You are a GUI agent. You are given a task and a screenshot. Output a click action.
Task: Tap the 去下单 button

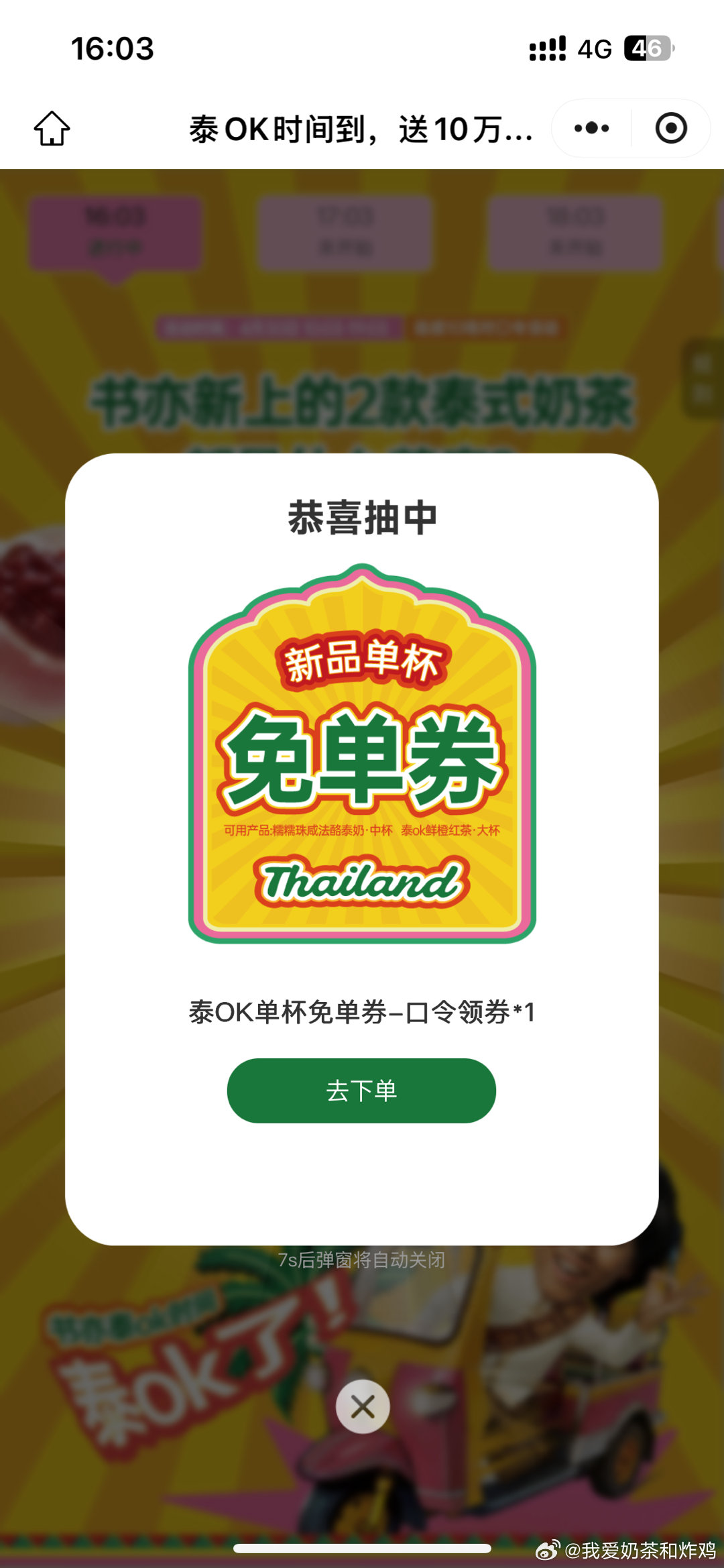point(361,1090)
